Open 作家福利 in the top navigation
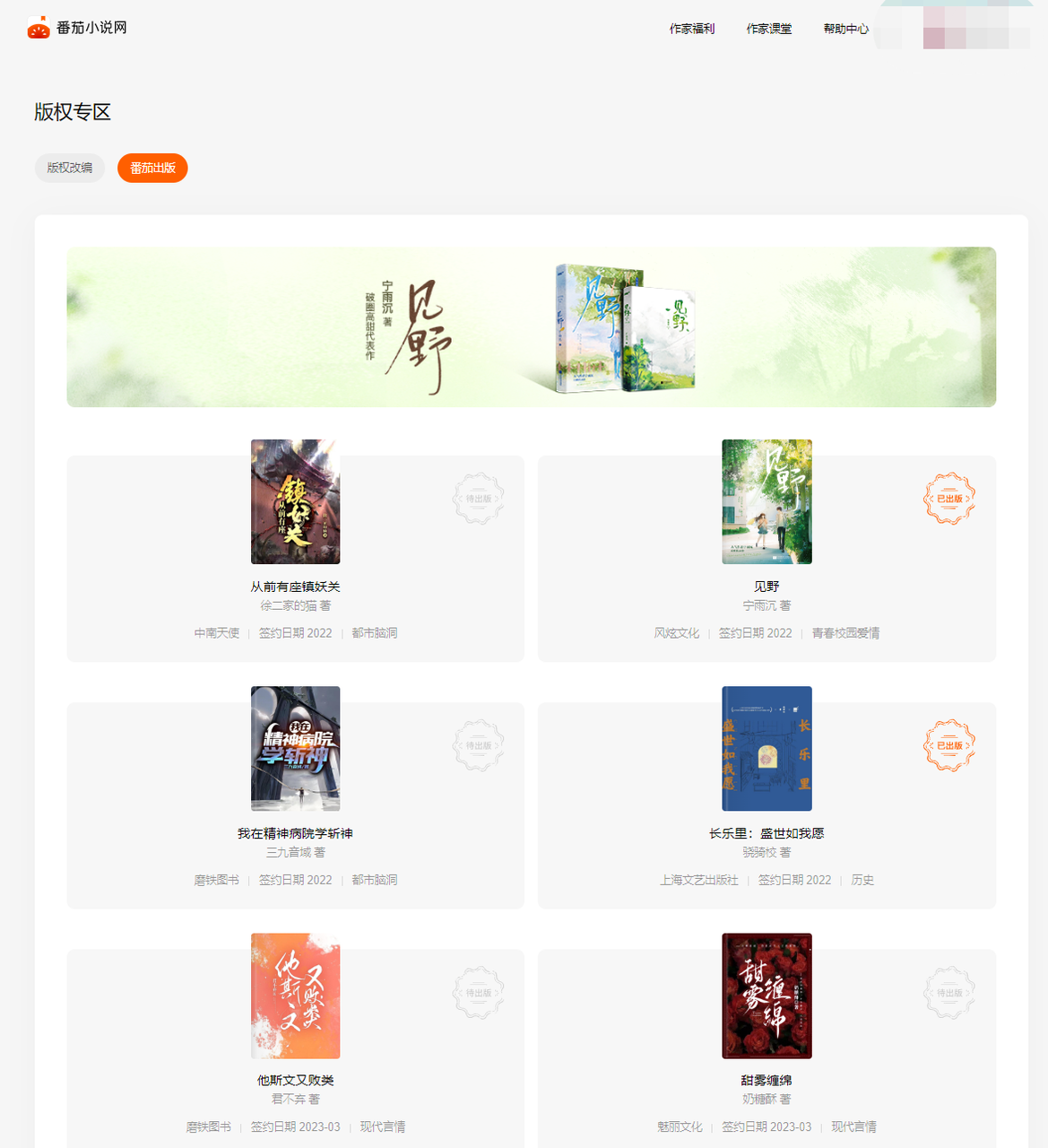This screenshot has height=1148, width=1048. [x=691, y=29]
